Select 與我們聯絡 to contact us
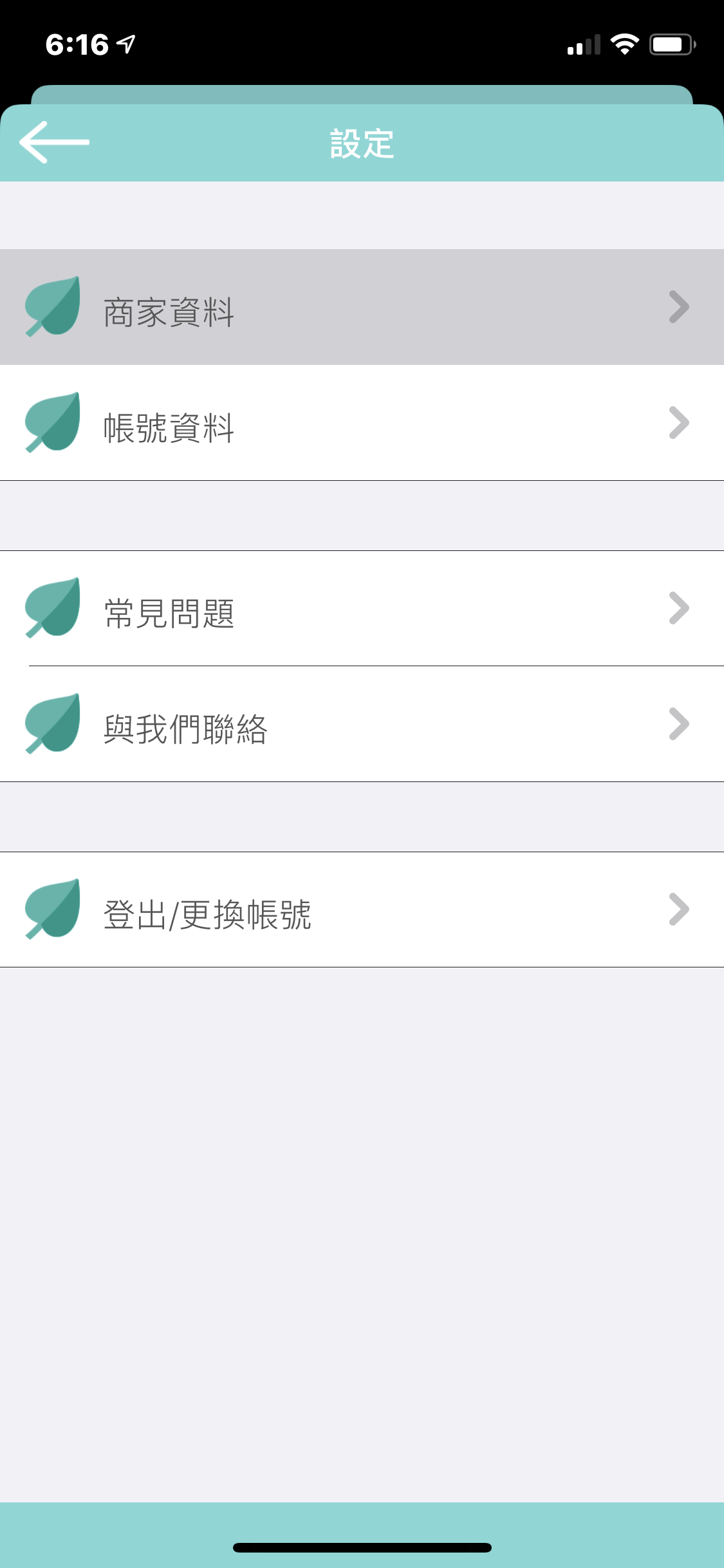 tap(362, 724)
